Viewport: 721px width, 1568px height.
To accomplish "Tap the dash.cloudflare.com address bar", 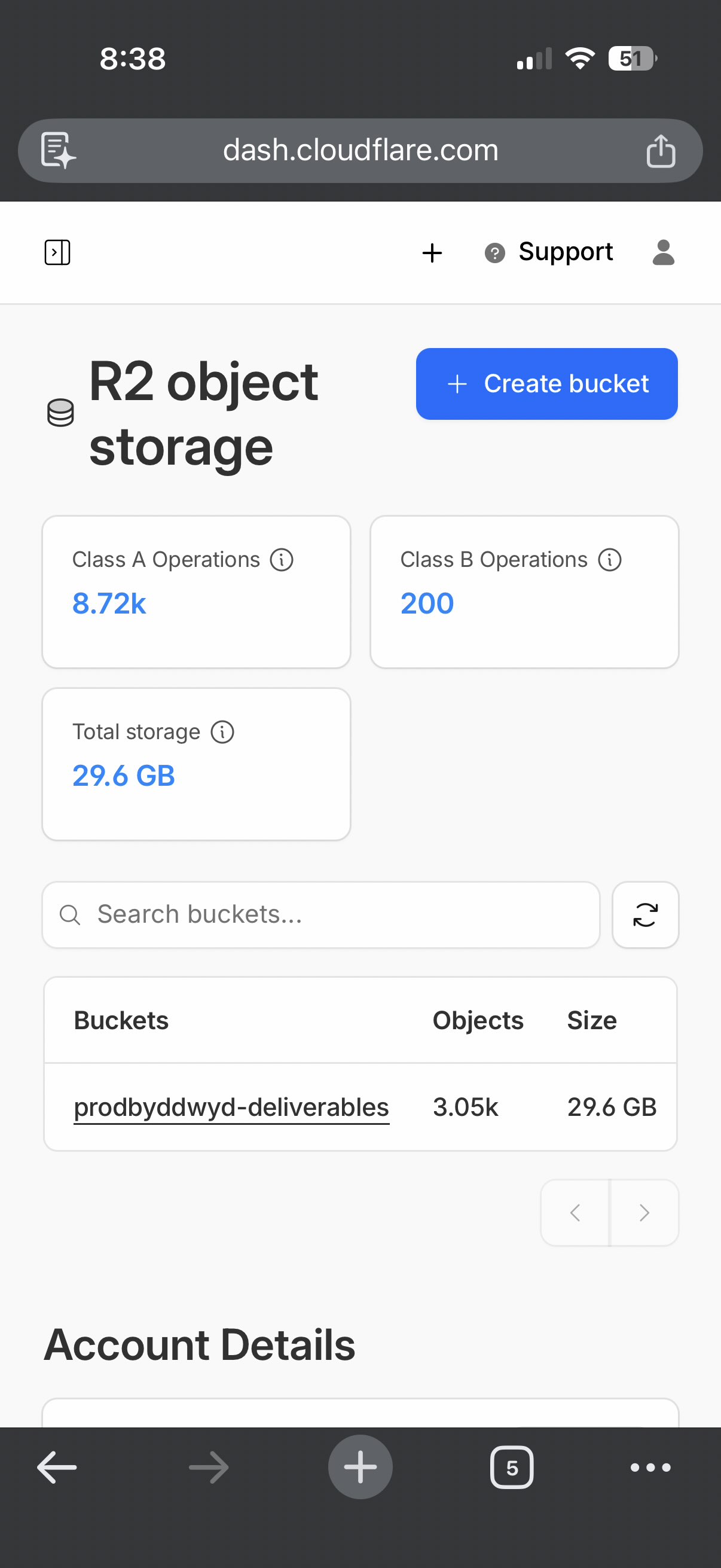I will 360,150.
